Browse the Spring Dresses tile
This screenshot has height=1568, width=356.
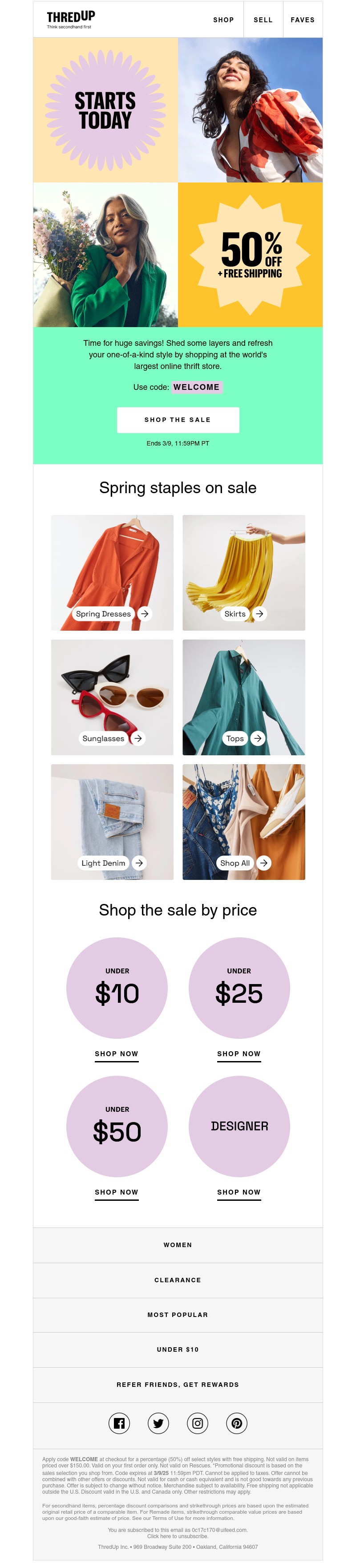[112, 573]
